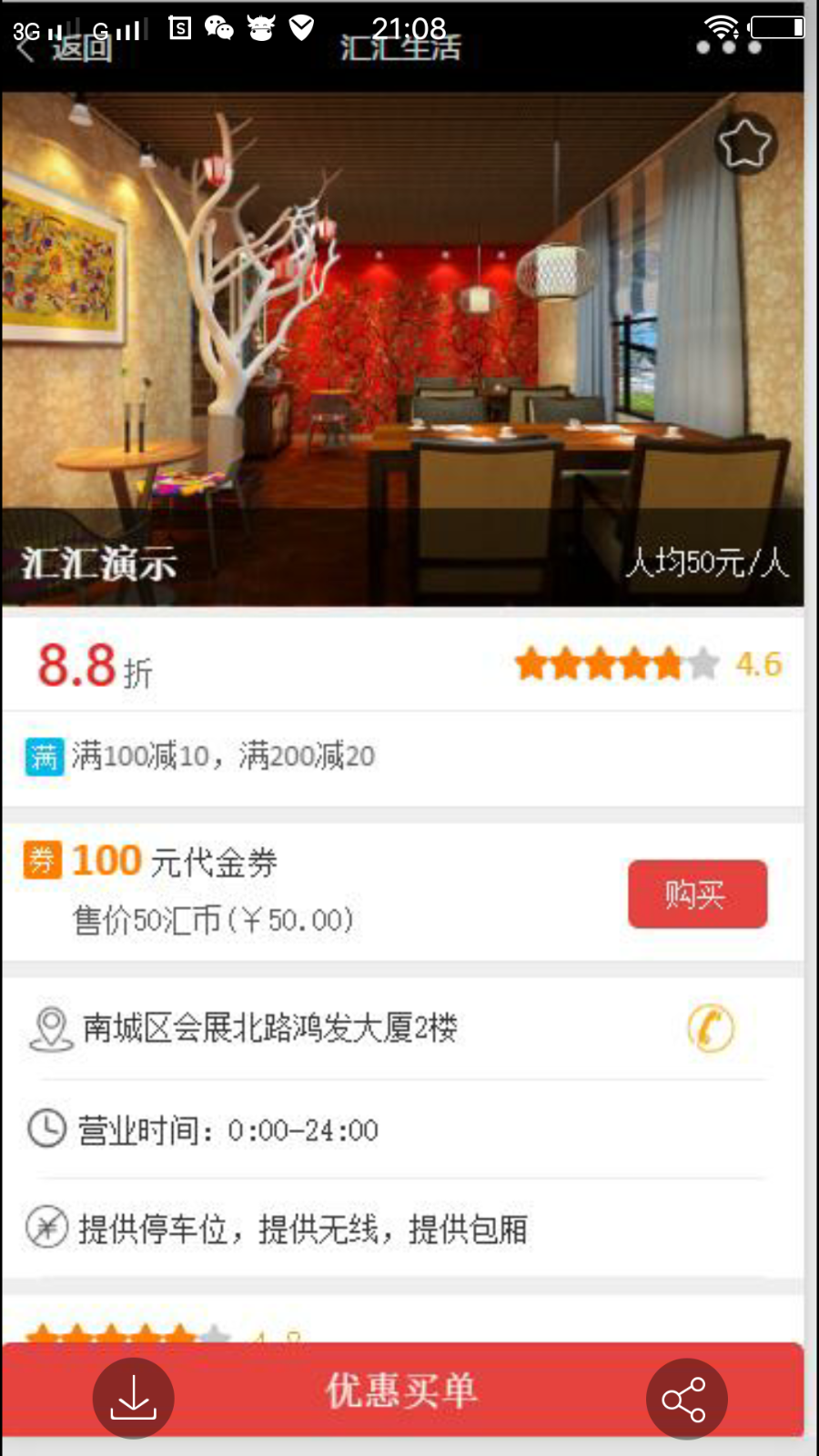The height and width of the screenshot is (1456, 819).
Task: Open the three-dot overflow menu
Action: [x=728, y=47]
